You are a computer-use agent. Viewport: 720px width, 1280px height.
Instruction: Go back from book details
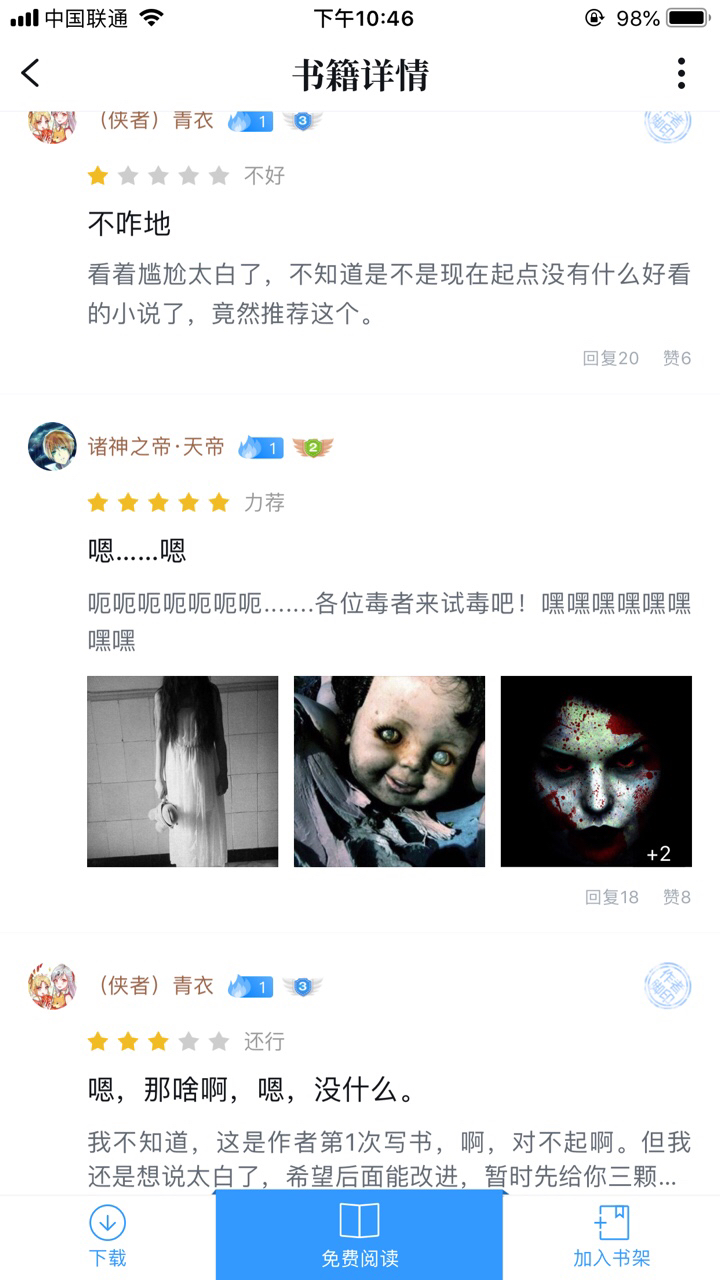[31, 73]
